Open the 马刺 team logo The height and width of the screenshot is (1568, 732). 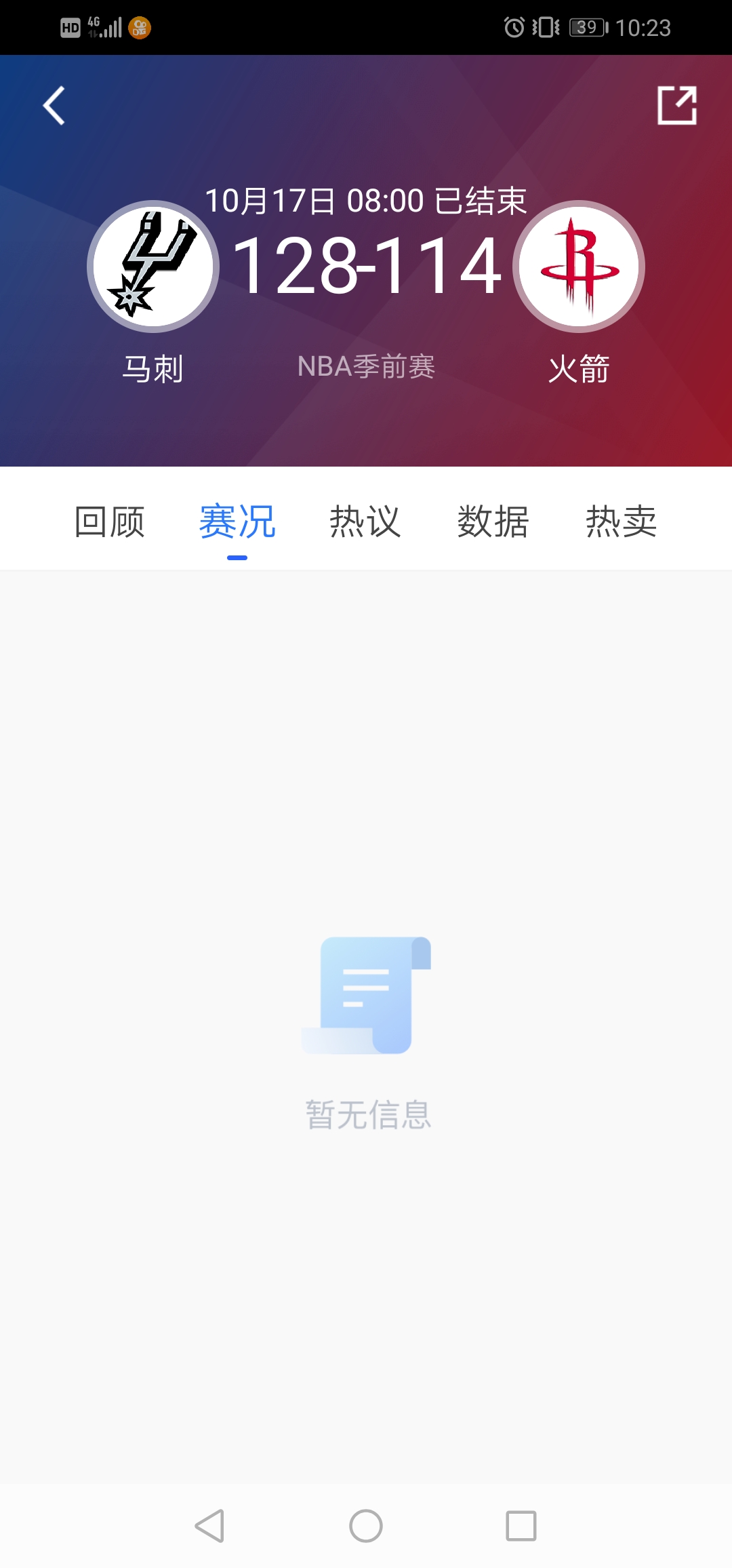coord(153,267)
